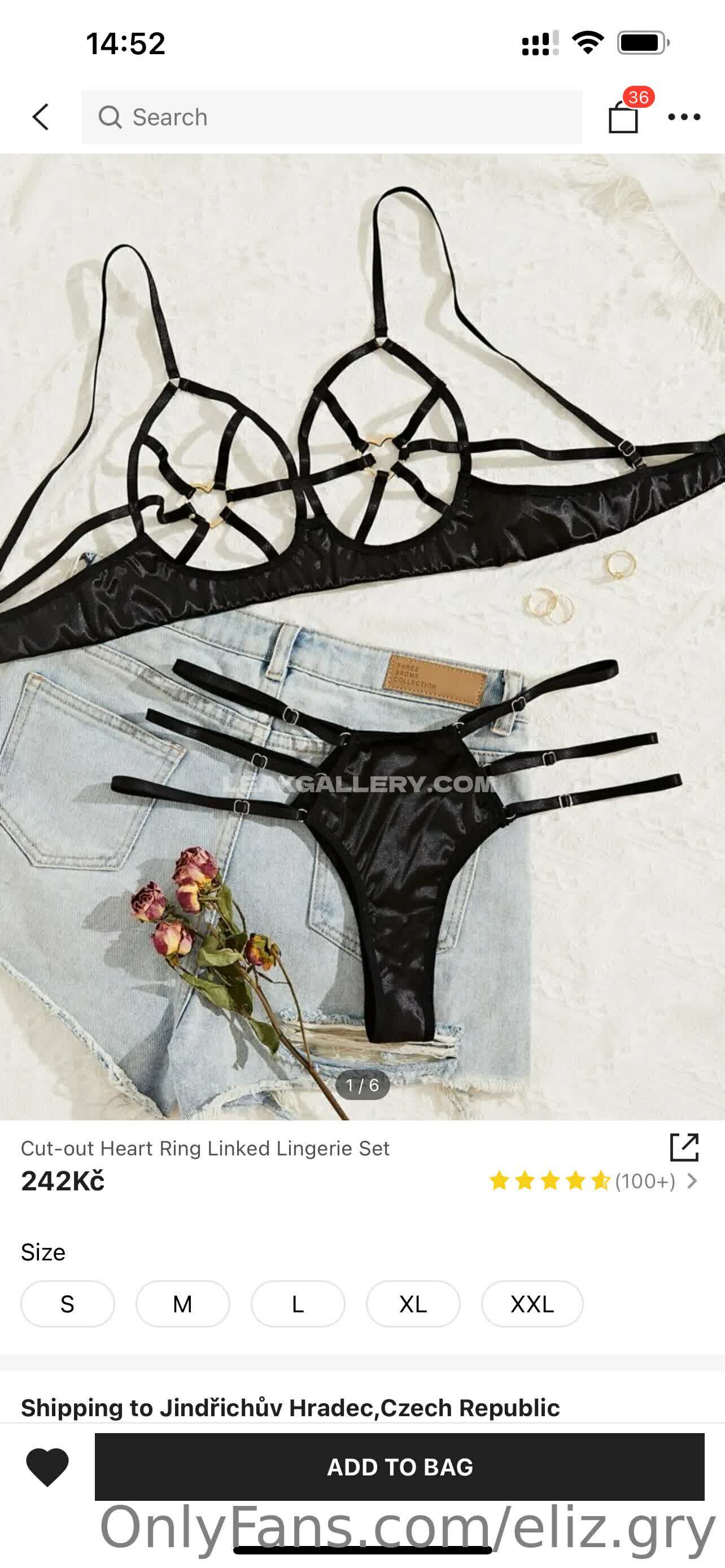The image size is (725, 1568).
Task: Share this product via the share icon
Action: click(x=684, y=1147)
